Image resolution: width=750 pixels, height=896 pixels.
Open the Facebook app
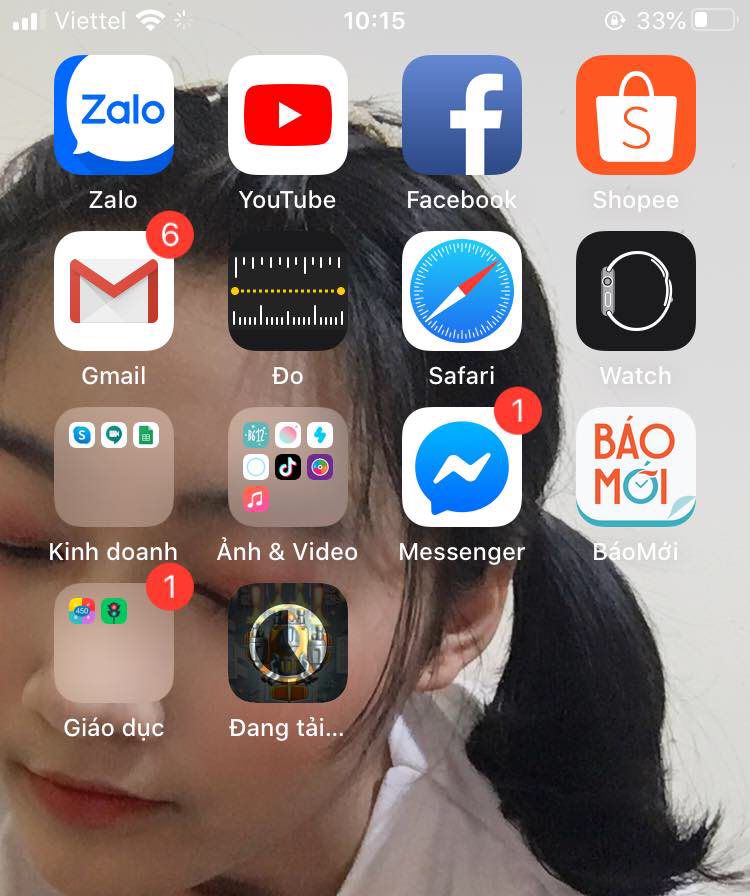(462, 115)
